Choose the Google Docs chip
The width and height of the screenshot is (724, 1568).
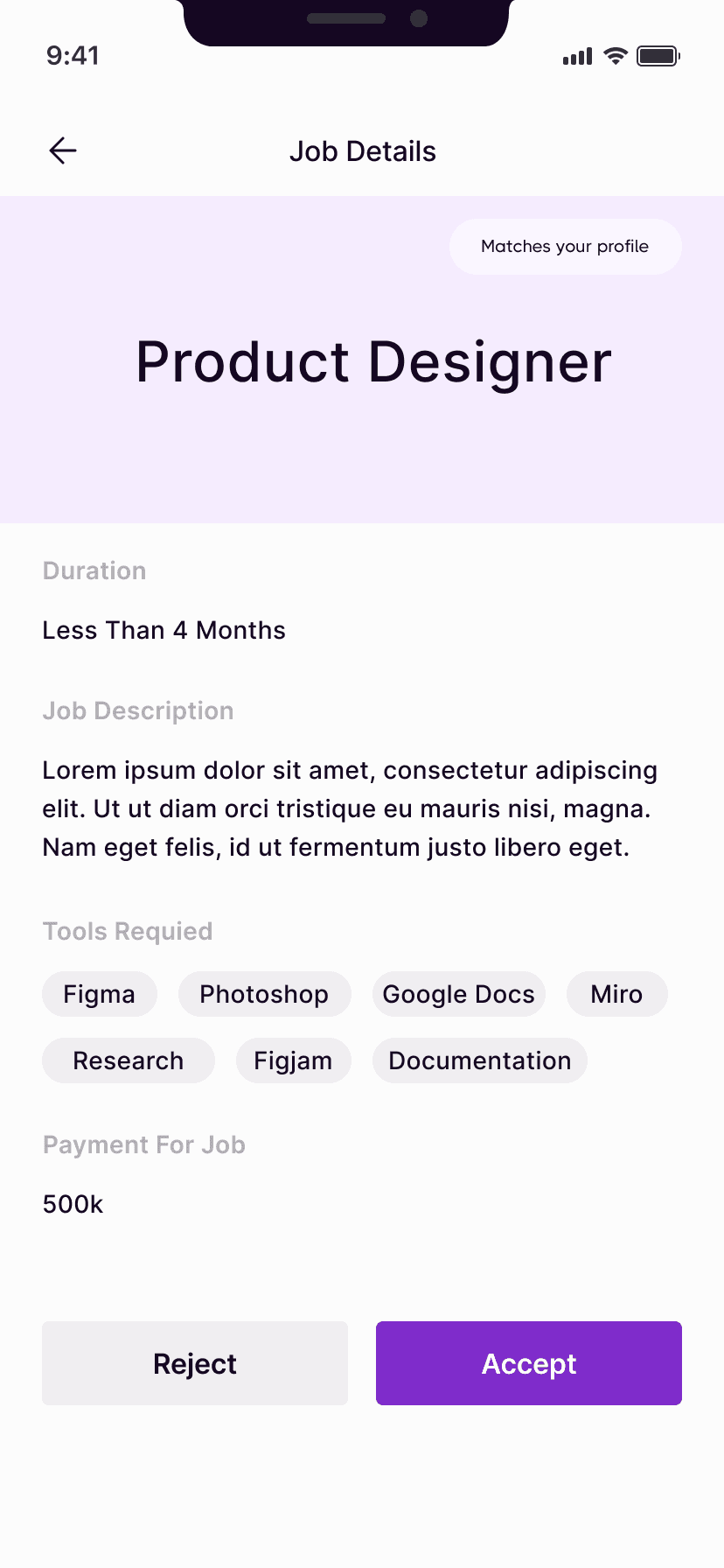[x=459, y=994]
